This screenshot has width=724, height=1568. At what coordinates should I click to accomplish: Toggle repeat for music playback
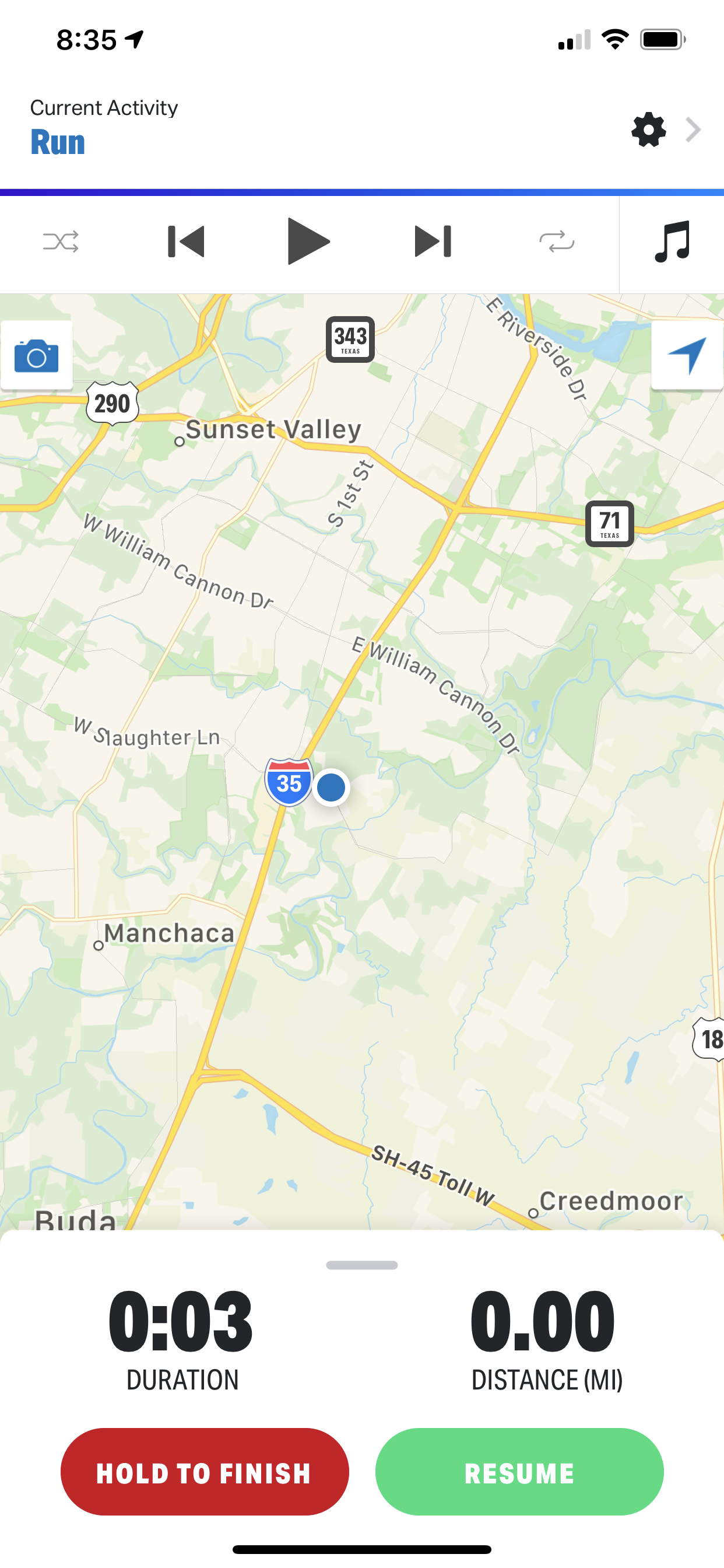556,242
